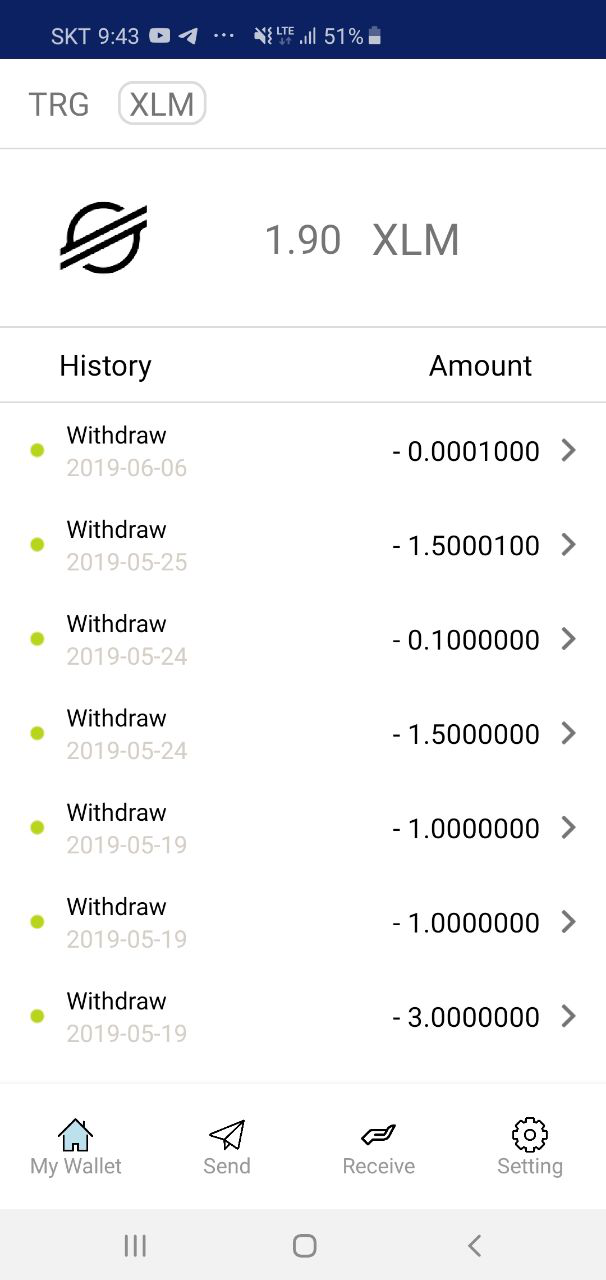The image size is (606, 1280).
Task: Open the 2019-05-19 withdraw of 3.0000000
Action: pyautogui.click(x=303, y=1017)
